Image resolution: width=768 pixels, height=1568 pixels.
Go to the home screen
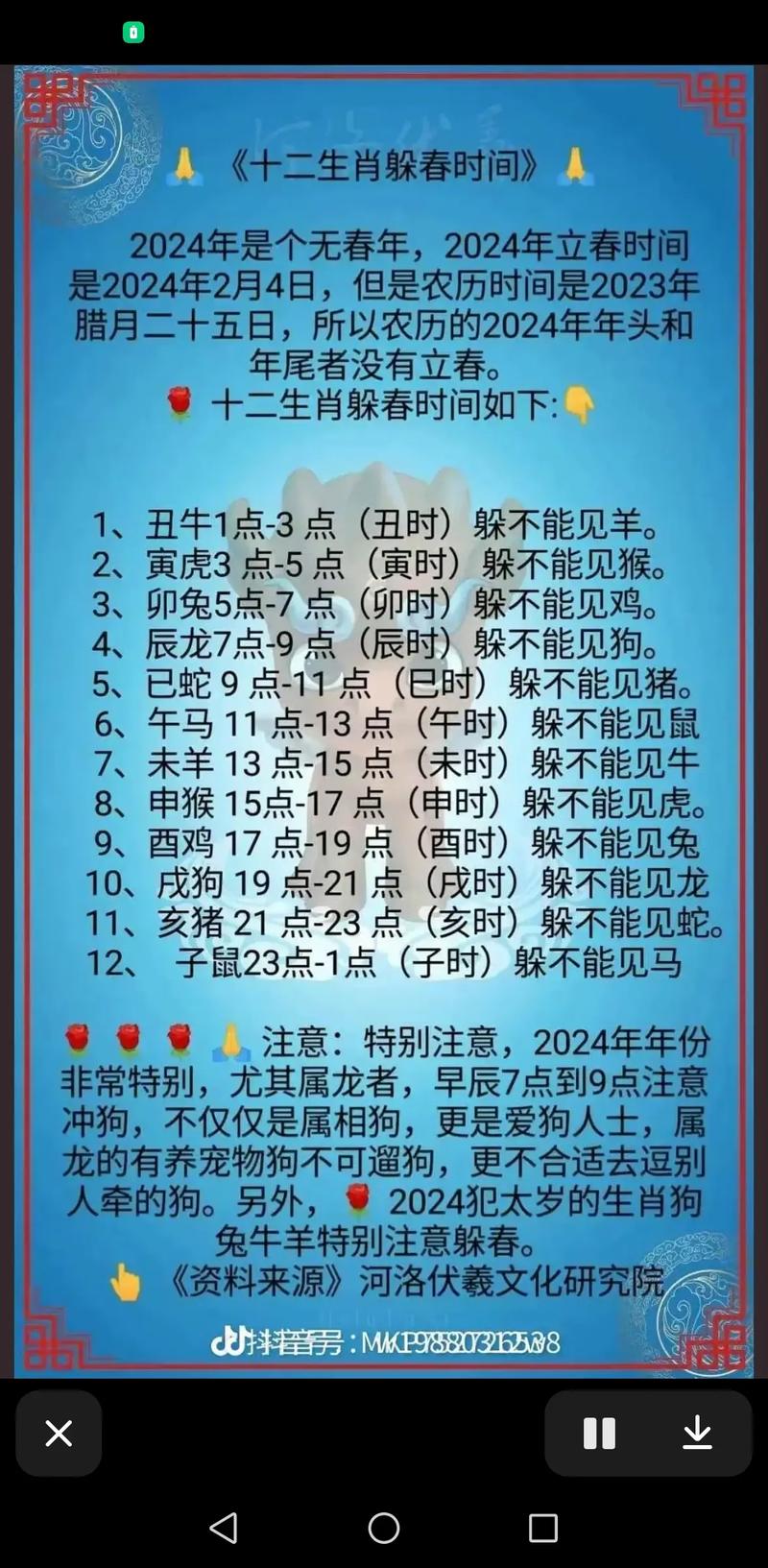point(384,1528)
